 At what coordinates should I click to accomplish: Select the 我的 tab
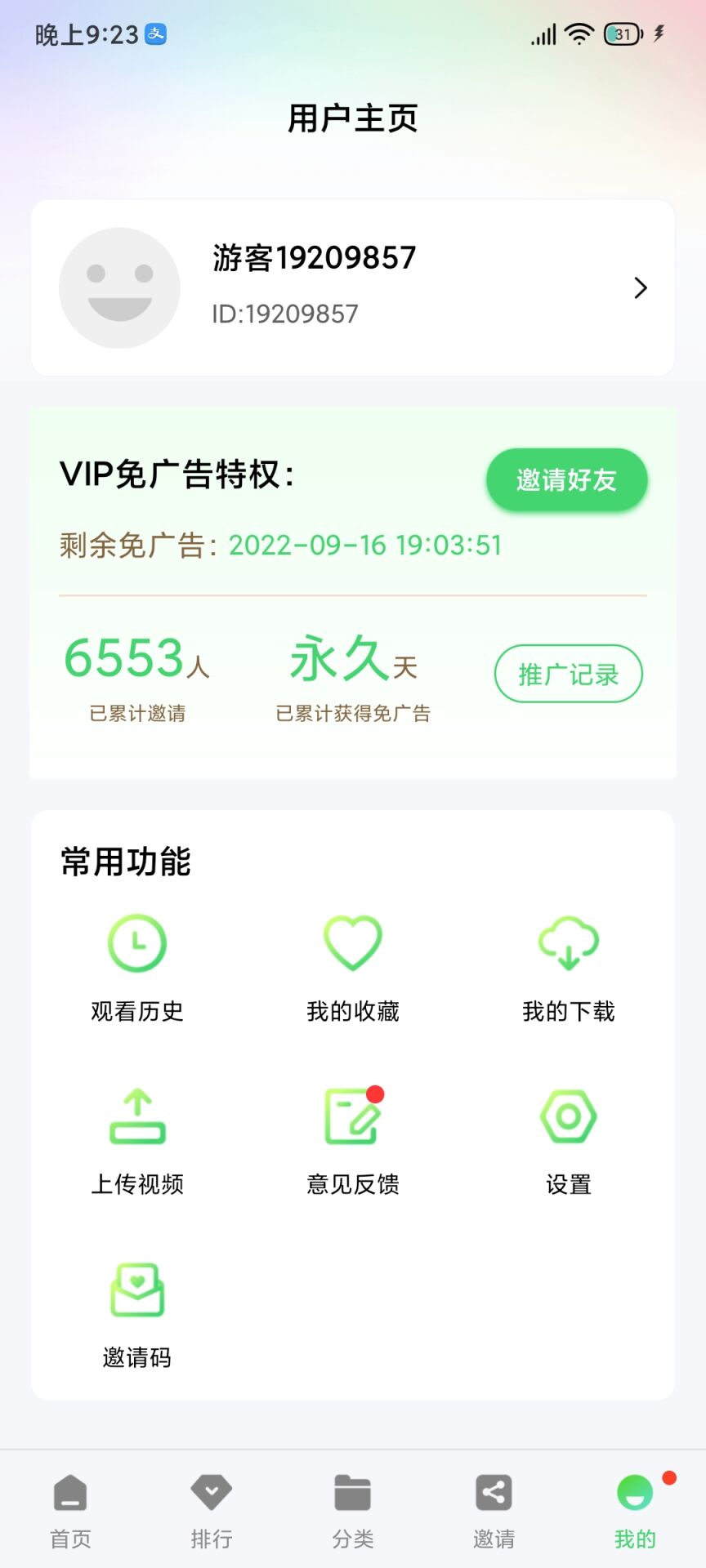(635, 1511)
